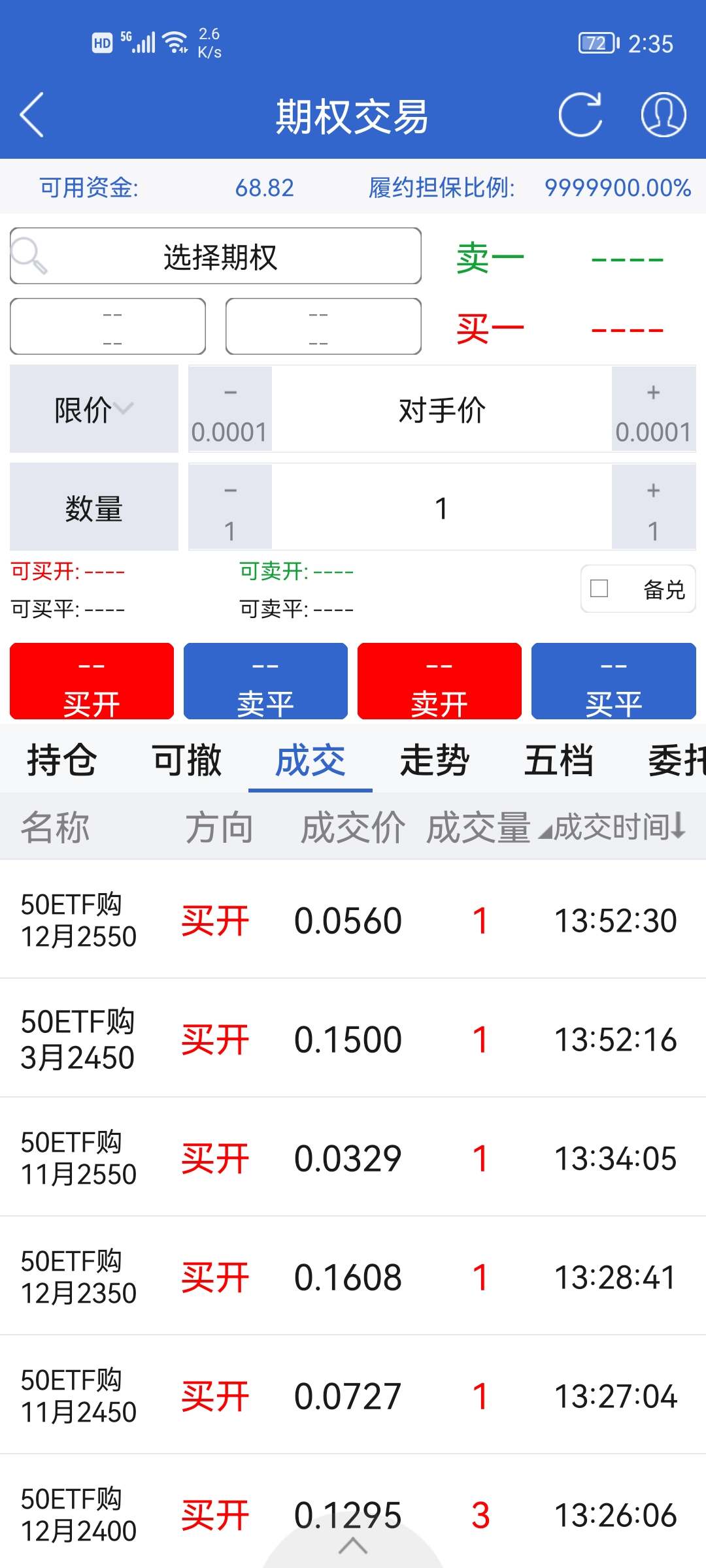Tap the red 买开 button
The width and height of the screenshot is (706, 1568).
(92, 681)
